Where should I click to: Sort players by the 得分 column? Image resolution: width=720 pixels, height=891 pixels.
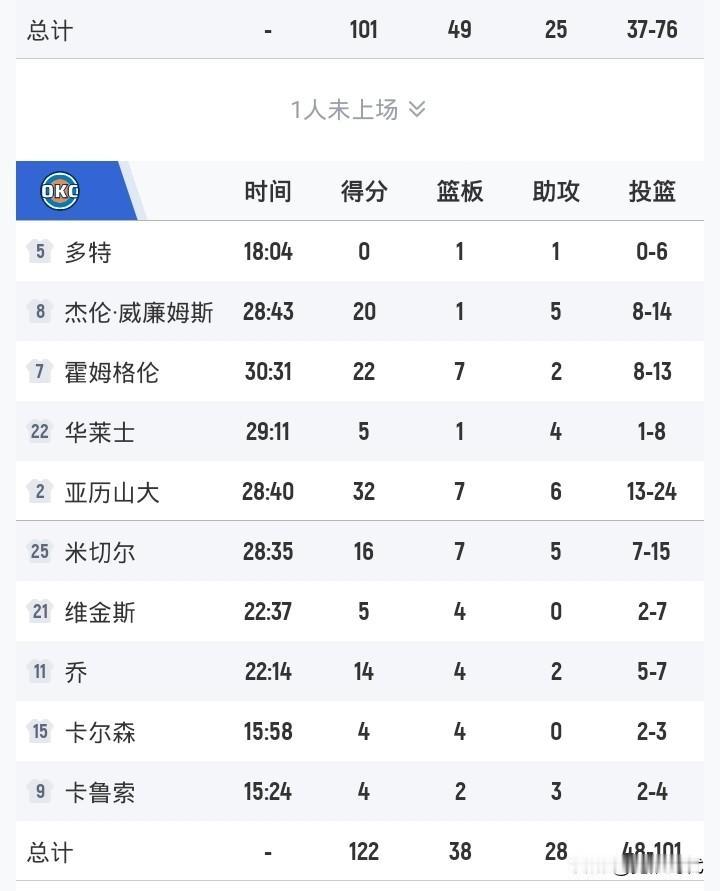[x=363, y=191]
